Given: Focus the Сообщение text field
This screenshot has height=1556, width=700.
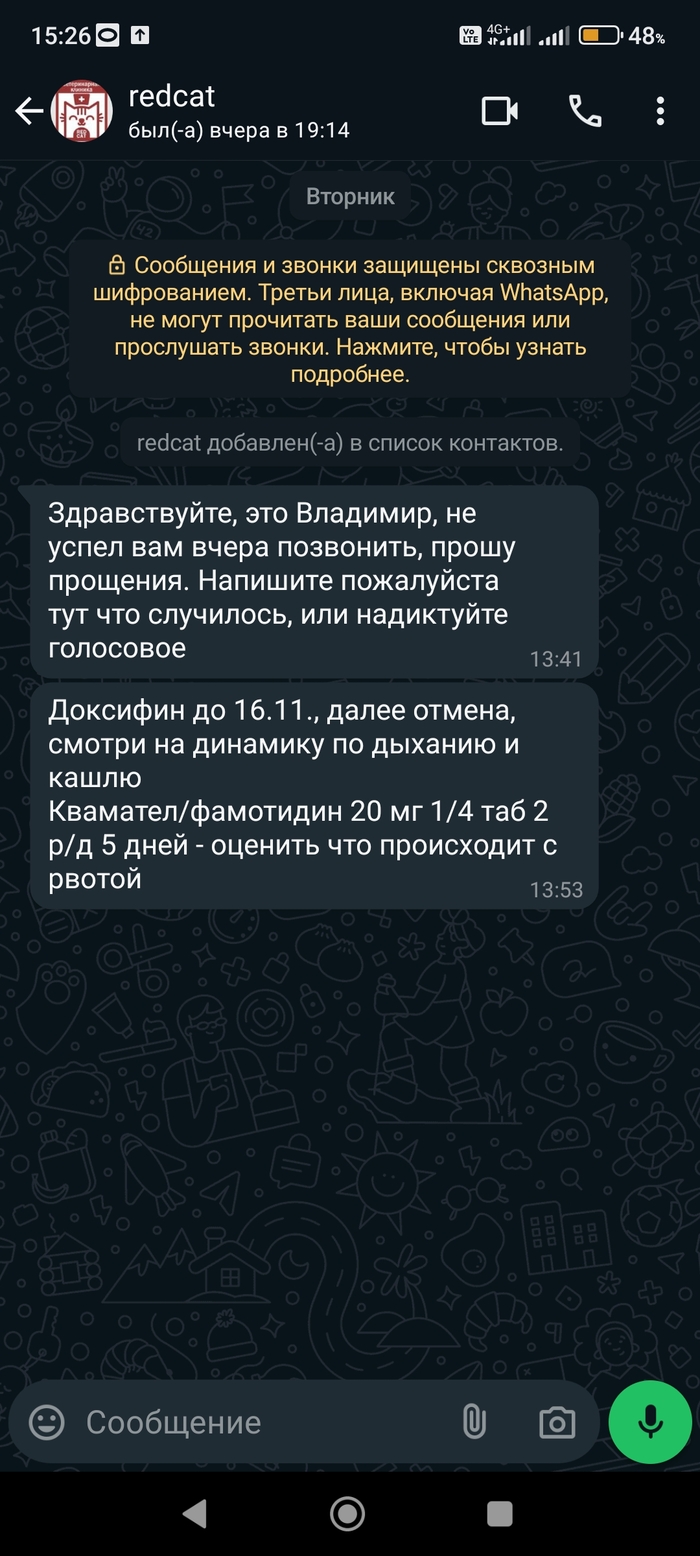Looking at the screenshot, I should coord(260,1422).
